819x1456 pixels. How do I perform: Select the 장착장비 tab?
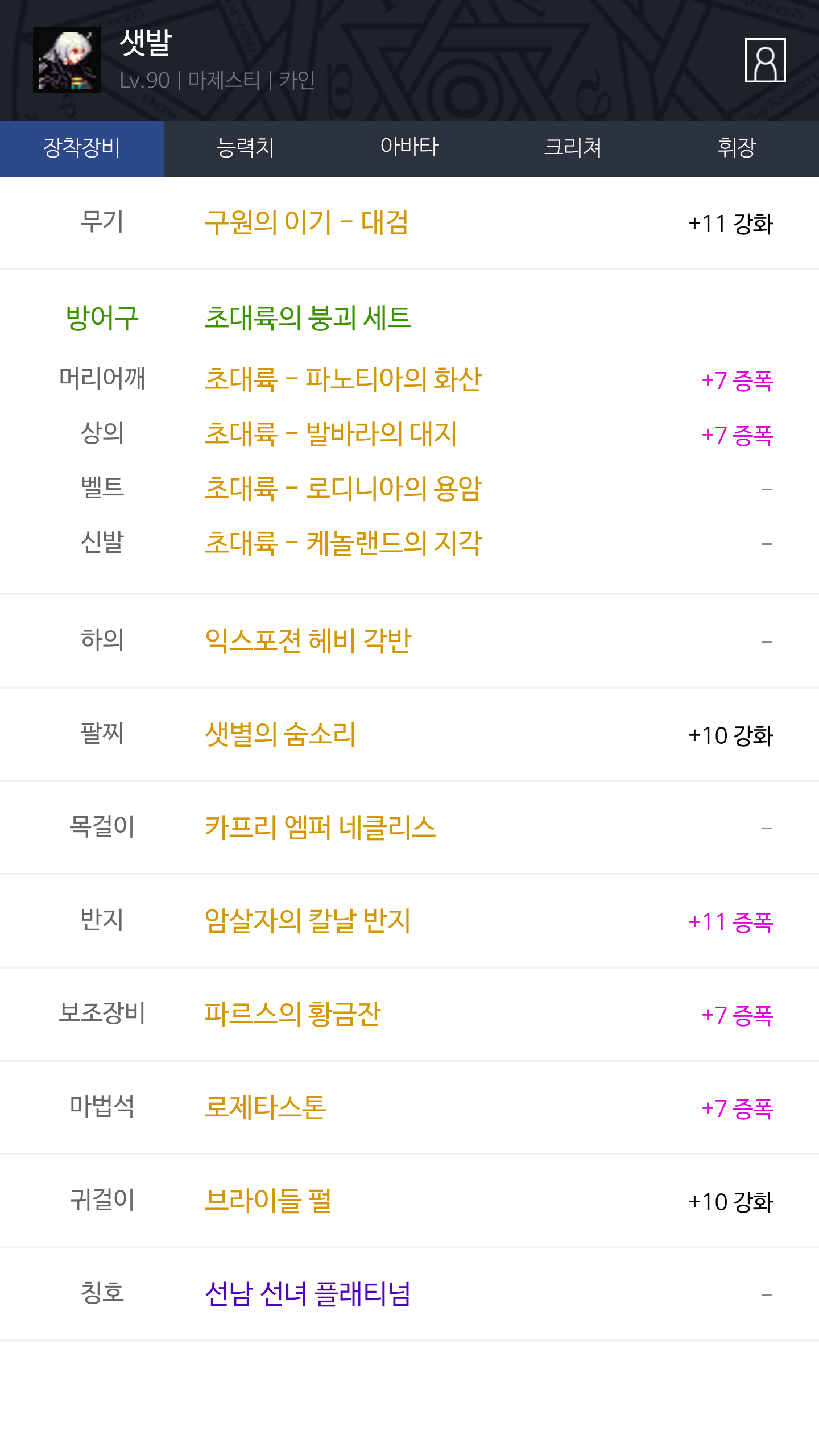(x=82, y=148)
